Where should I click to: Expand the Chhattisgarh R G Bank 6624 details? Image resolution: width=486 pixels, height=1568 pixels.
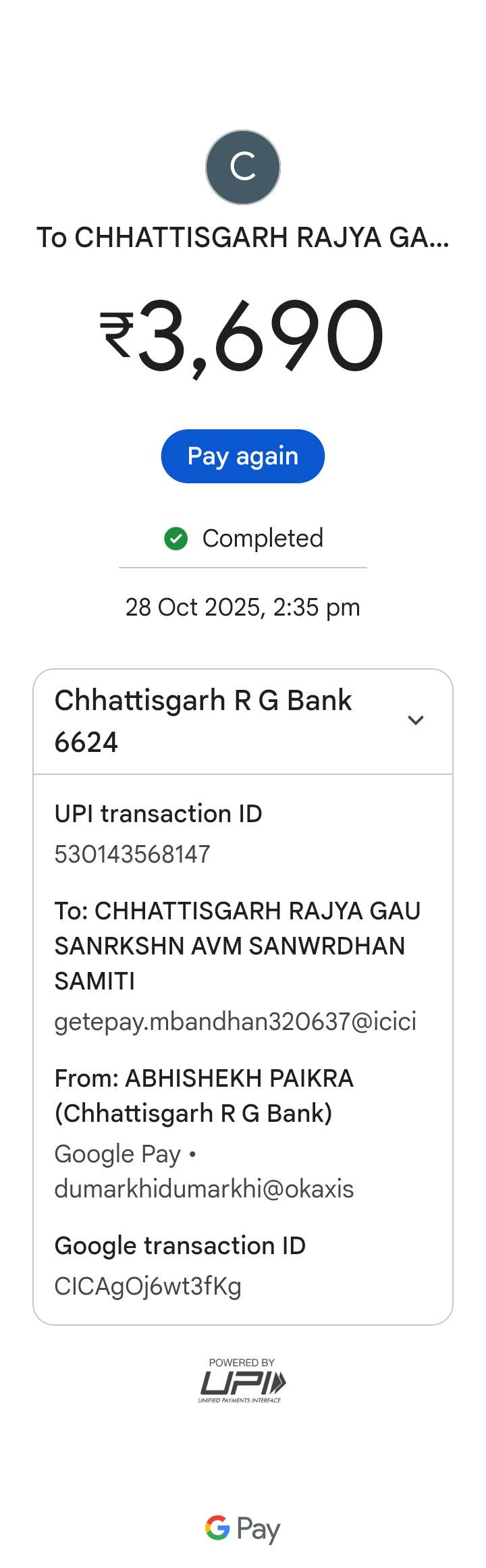pos(416,720)
